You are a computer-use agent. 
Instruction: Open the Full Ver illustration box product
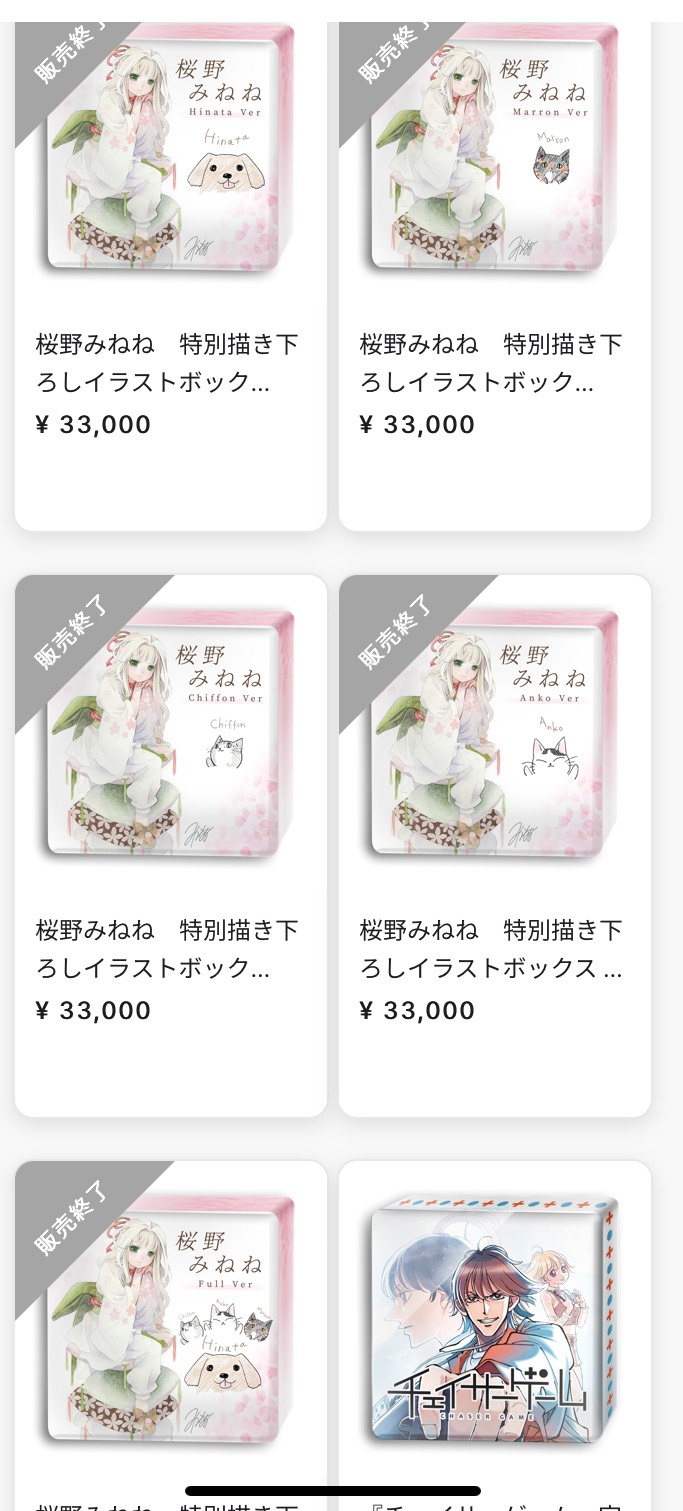[x=170, y=1320]
